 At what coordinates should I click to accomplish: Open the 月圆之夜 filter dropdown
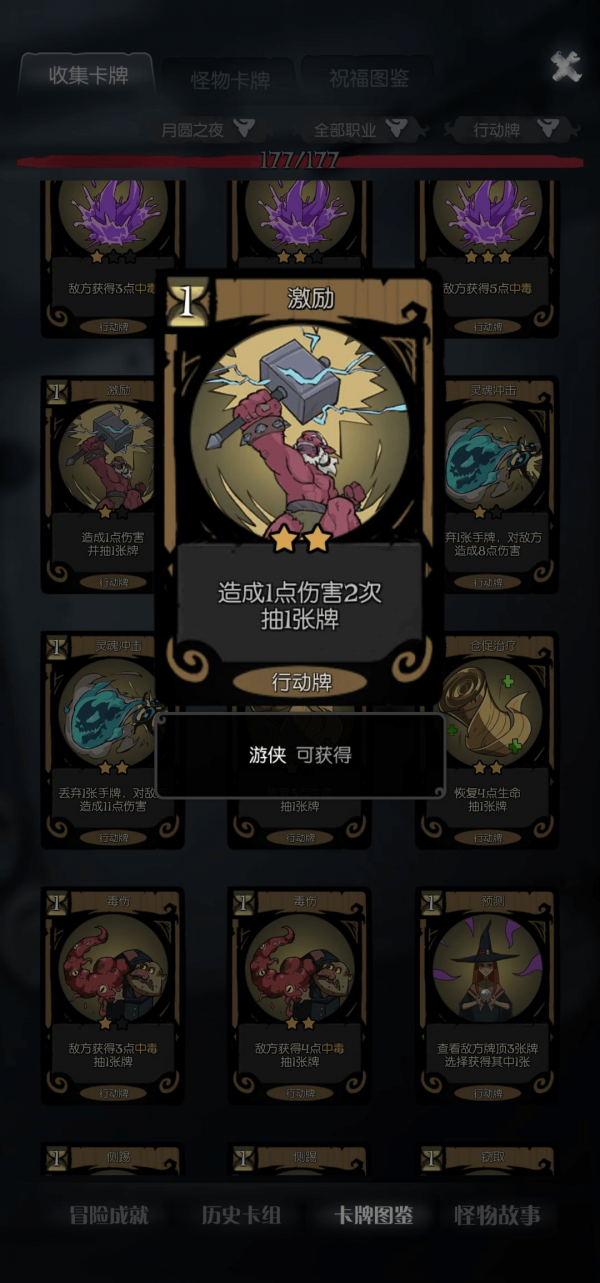click(207, 129)
